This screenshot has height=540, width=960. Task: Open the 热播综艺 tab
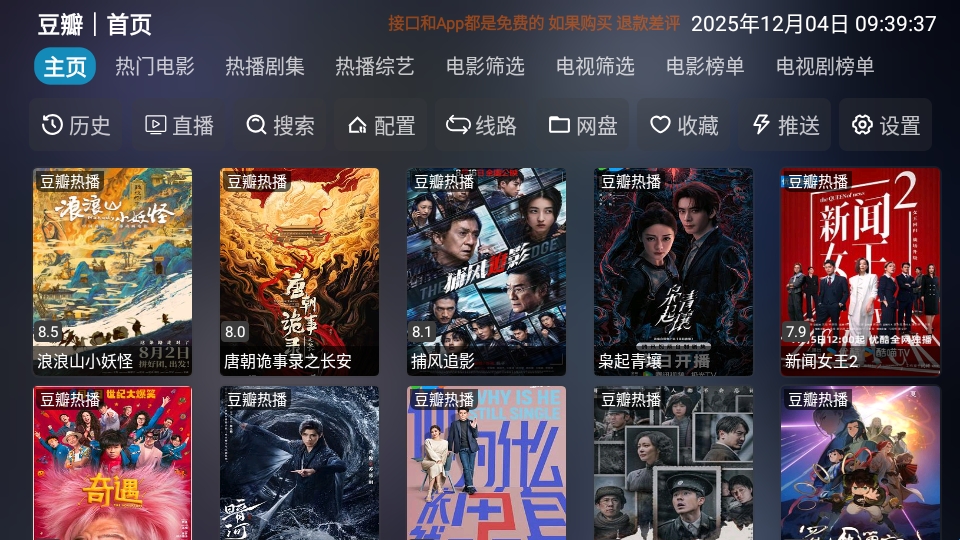375,67
